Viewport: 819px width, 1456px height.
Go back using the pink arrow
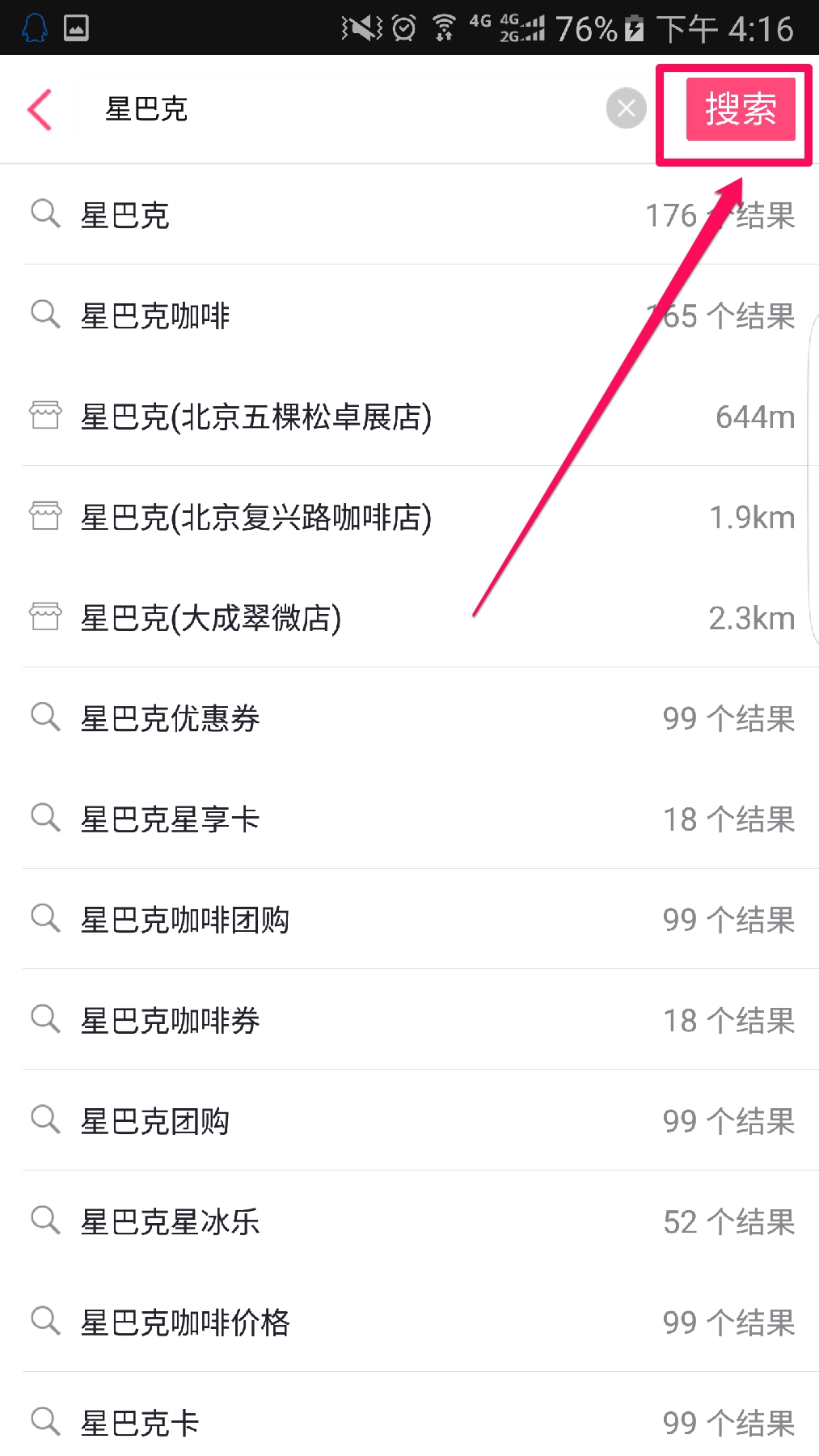coord(40,109)
